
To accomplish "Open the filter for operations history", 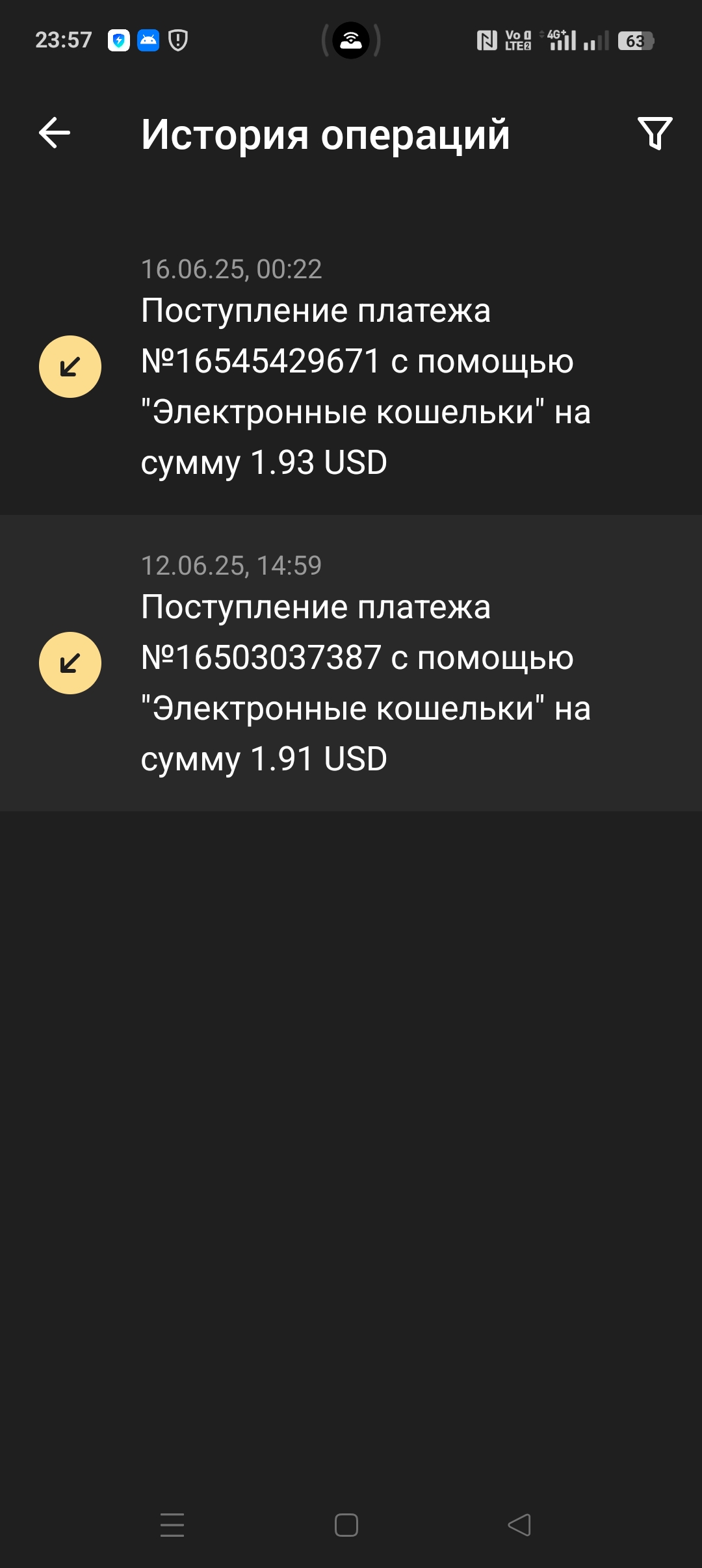I will [x=655, y=133].
